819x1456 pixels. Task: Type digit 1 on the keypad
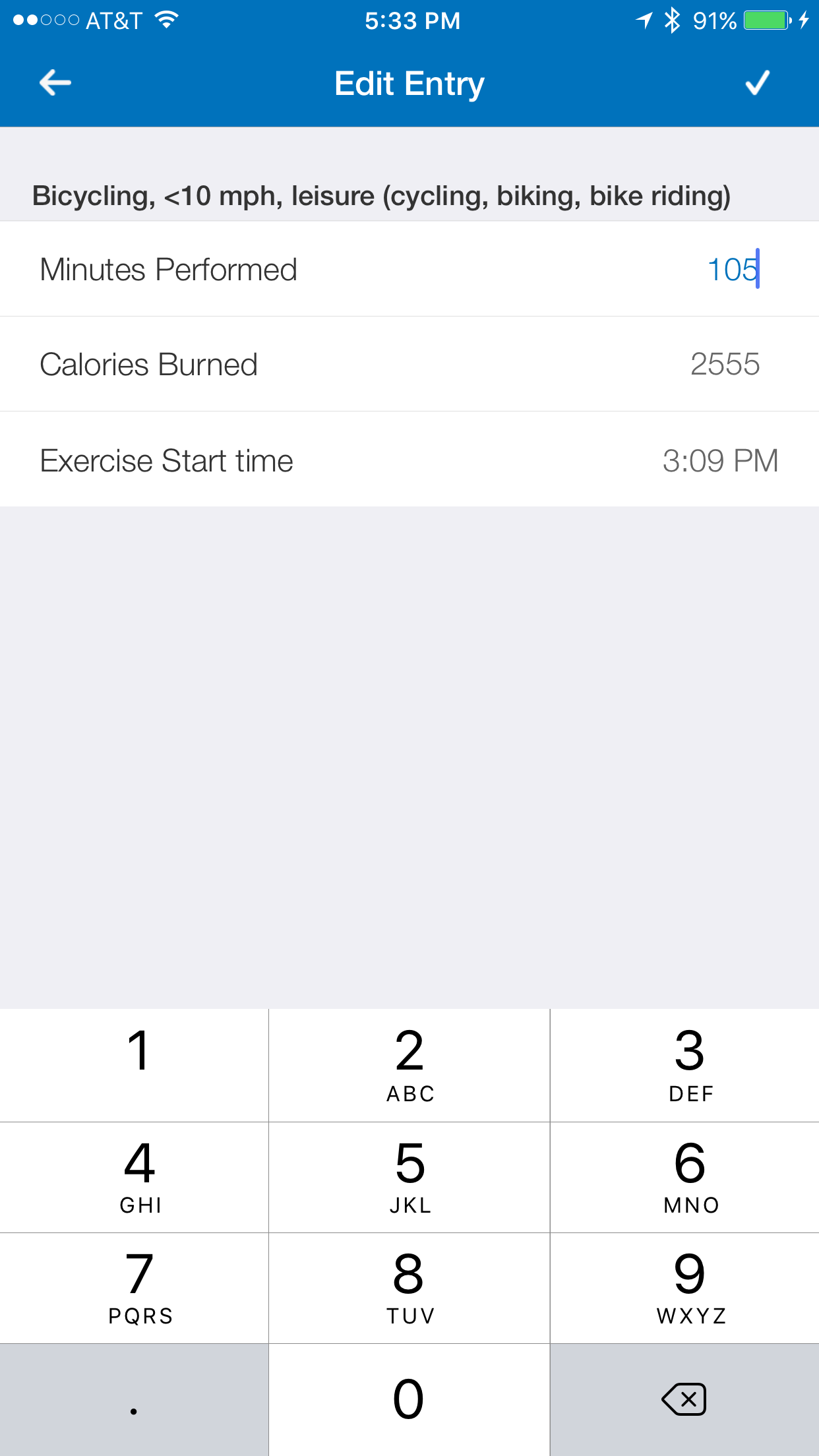135,1065
